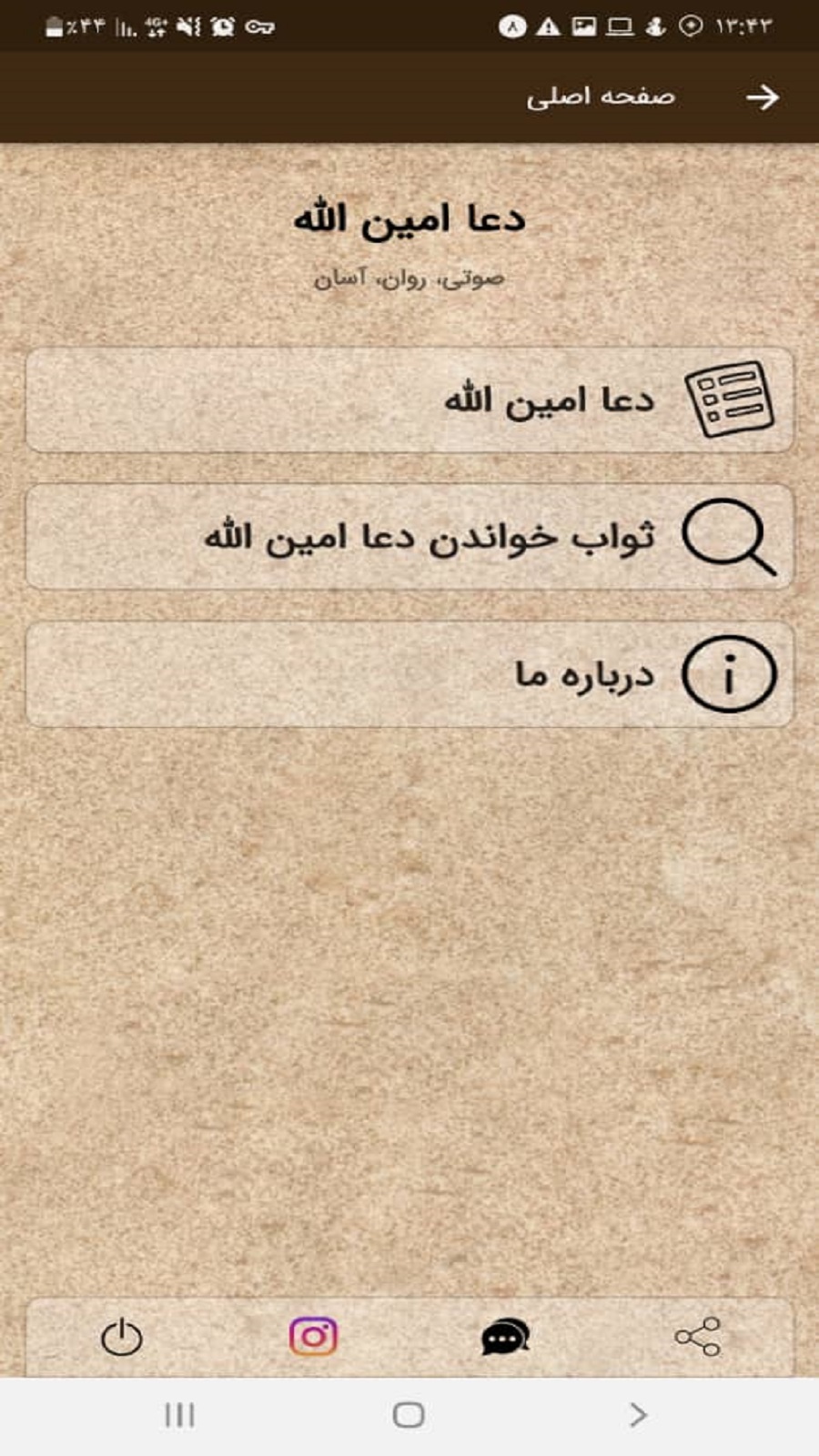This screenshot has width=819, height=1456.
Task: Open ثواب خواندن دعا امین الله
Action: (409, 537)
